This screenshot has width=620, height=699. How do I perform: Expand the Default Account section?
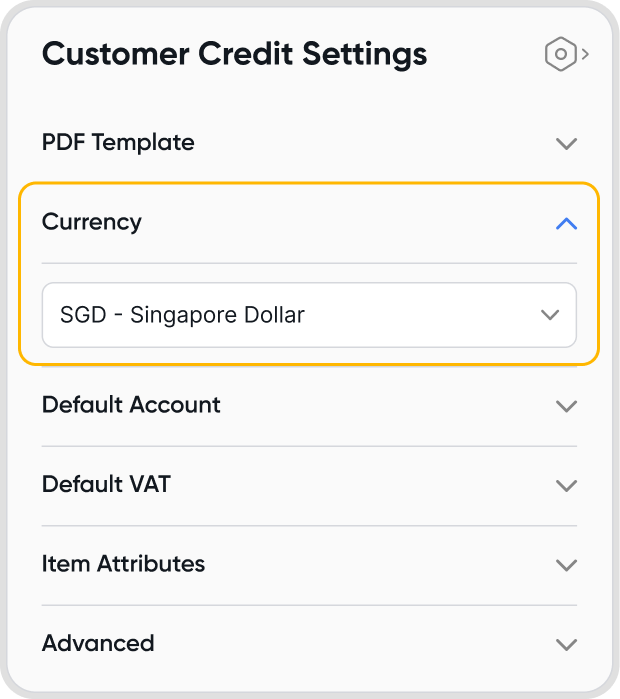tap(566, 406)
